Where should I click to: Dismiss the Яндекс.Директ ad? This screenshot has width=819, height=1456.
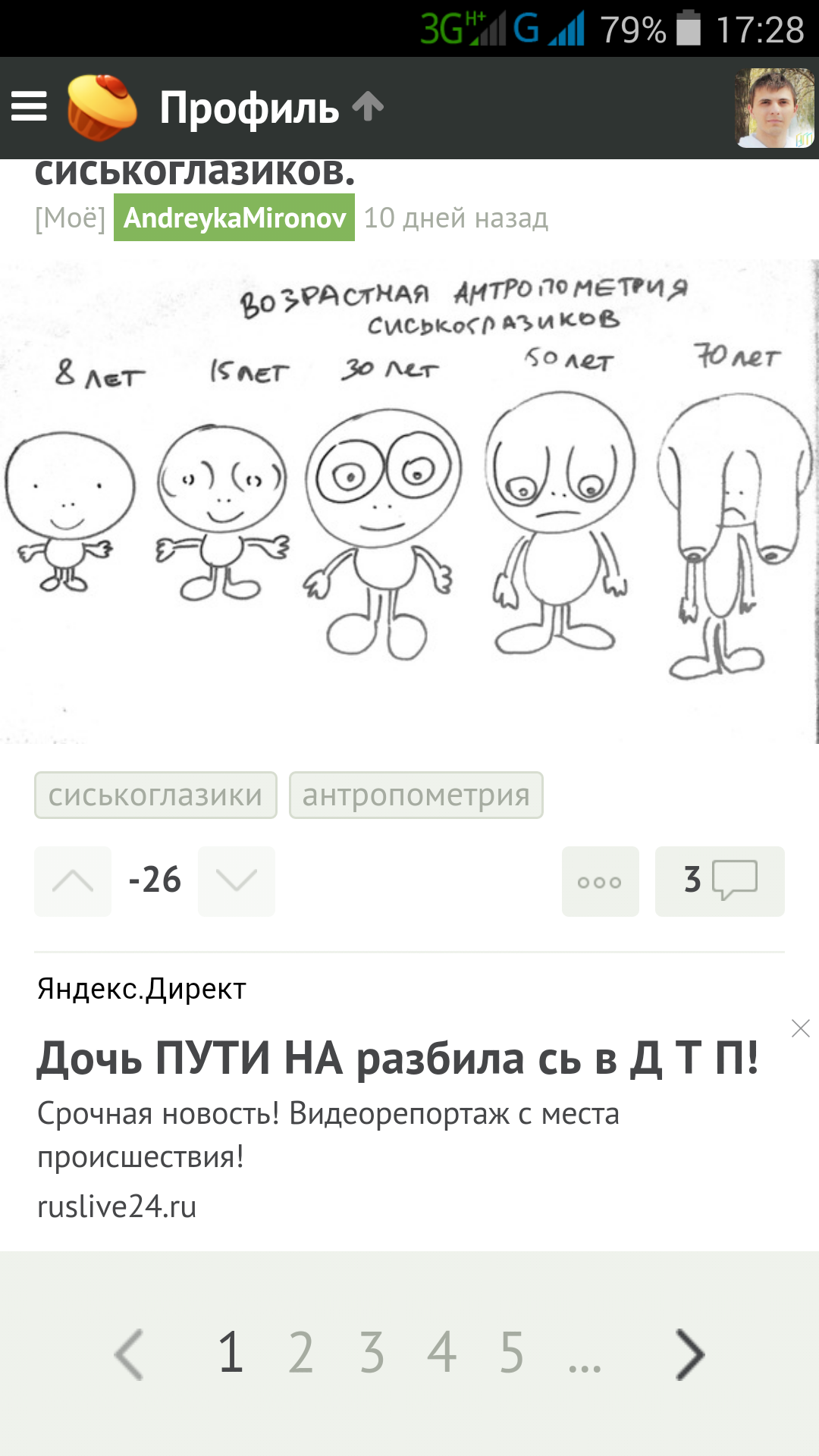[800, 1028]
